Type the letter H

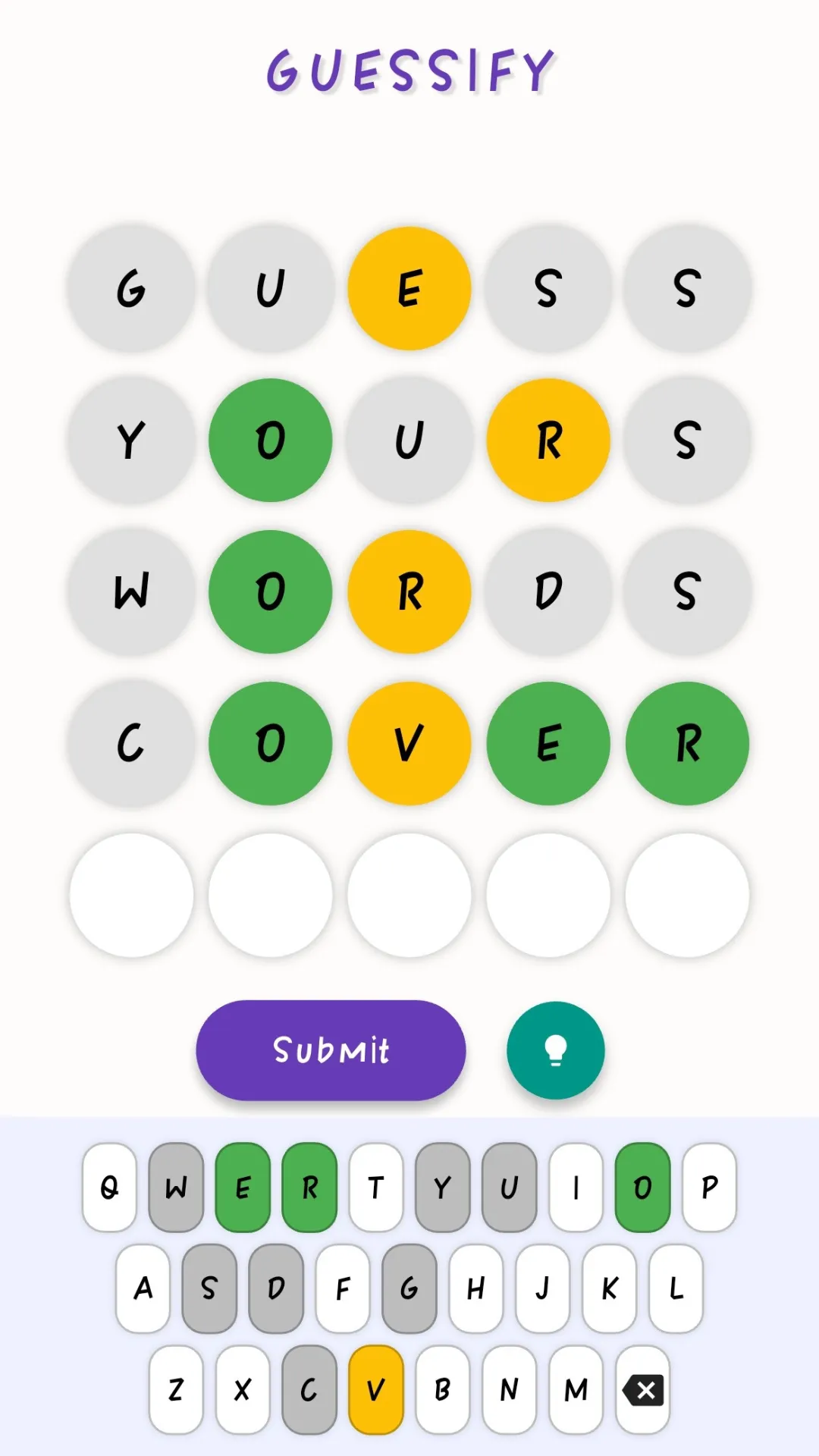coord(476,1288)
